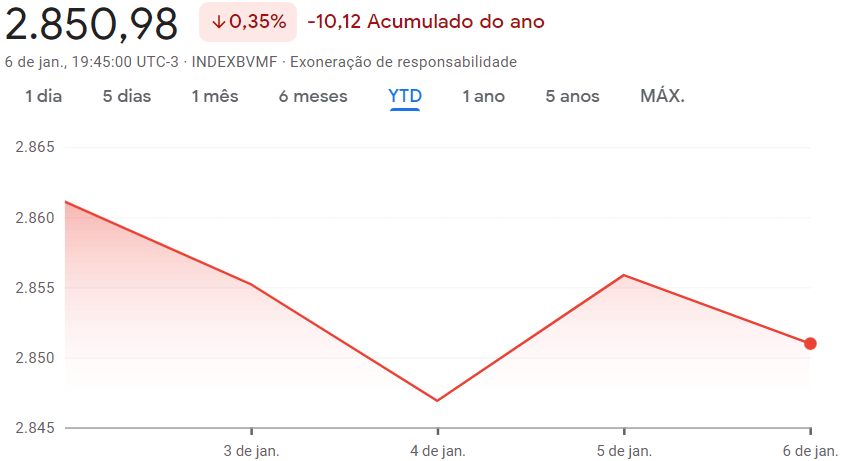Screen dimensions: 841x461
Task: Open Exoneração de responsabilidade link
Action: [403, 62]
